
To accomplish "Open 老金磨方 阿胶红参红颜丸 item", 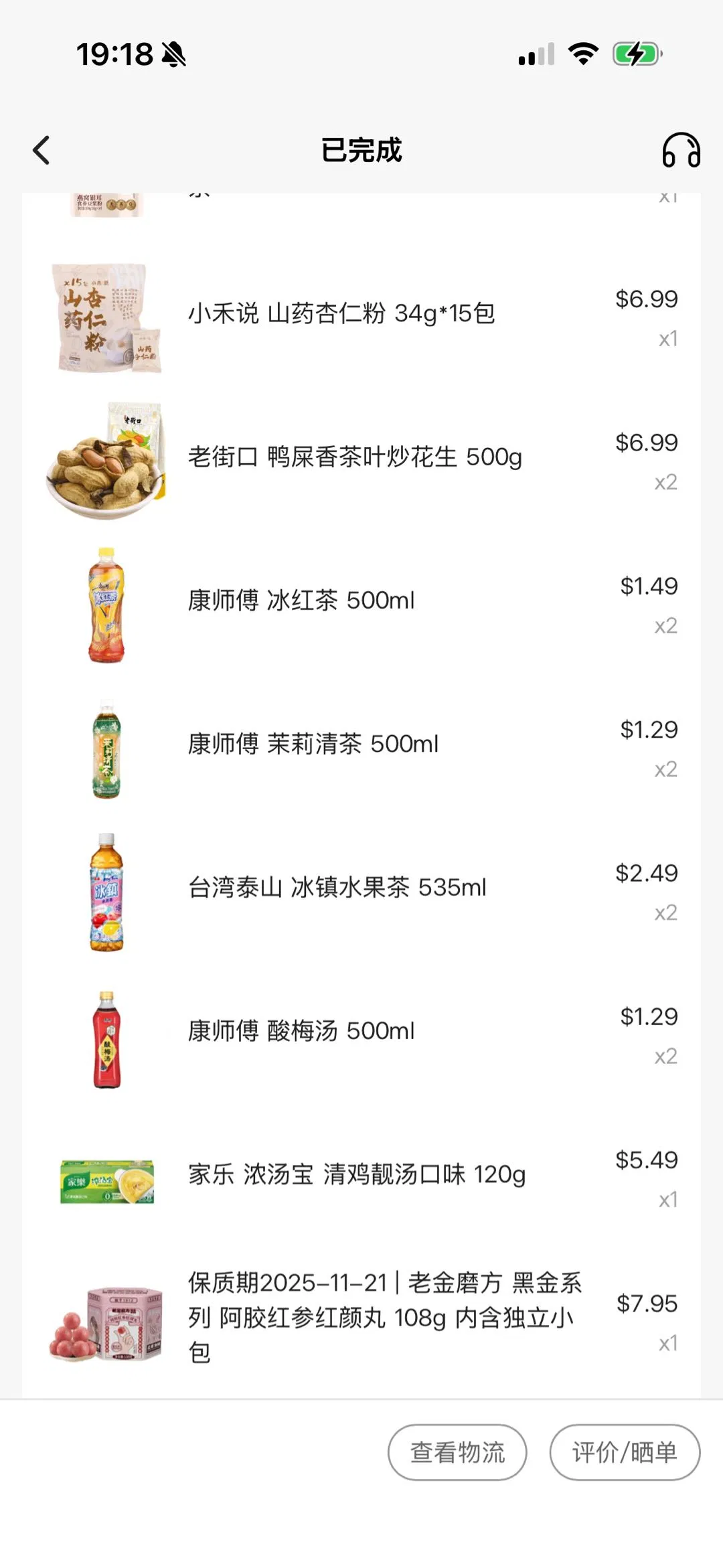I will tap(385, 1317).
